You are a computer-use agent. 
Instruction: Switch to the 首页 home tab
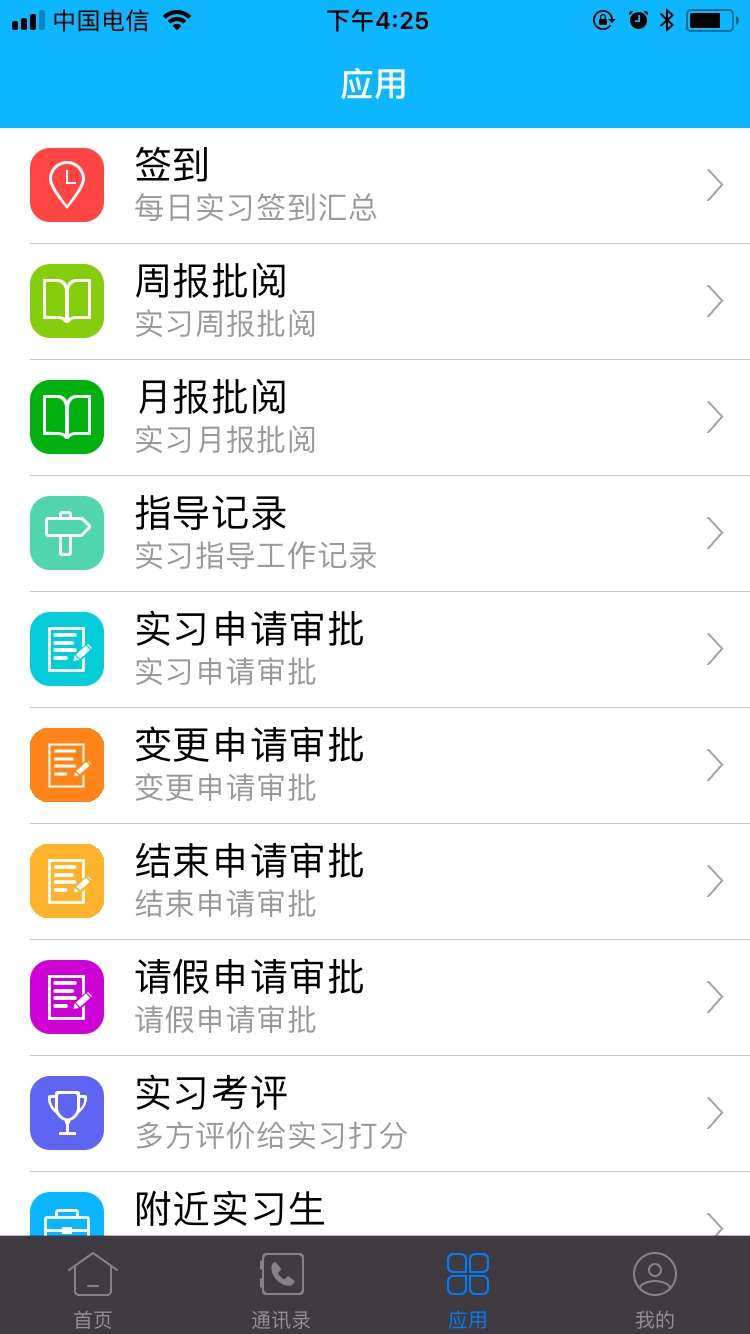[x=93, y=1287]
